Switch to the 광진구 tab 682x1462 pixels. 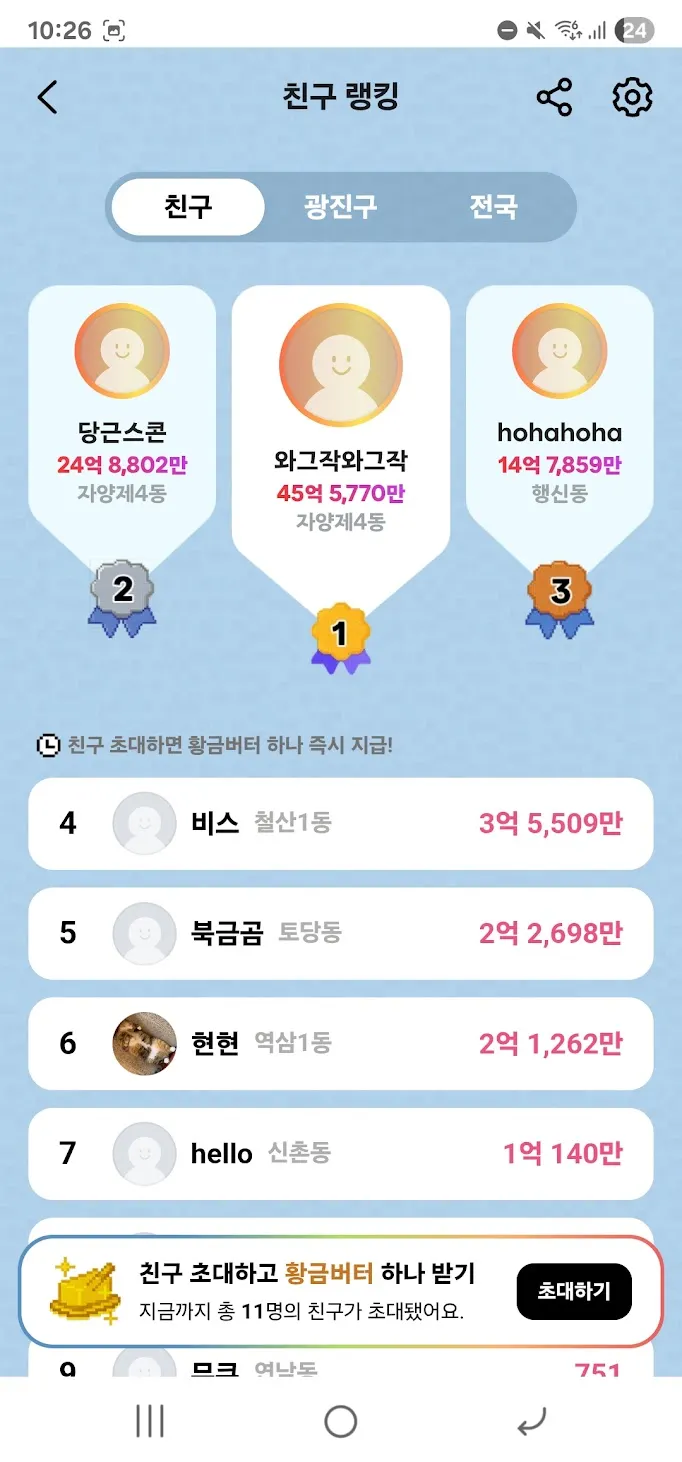340,207
